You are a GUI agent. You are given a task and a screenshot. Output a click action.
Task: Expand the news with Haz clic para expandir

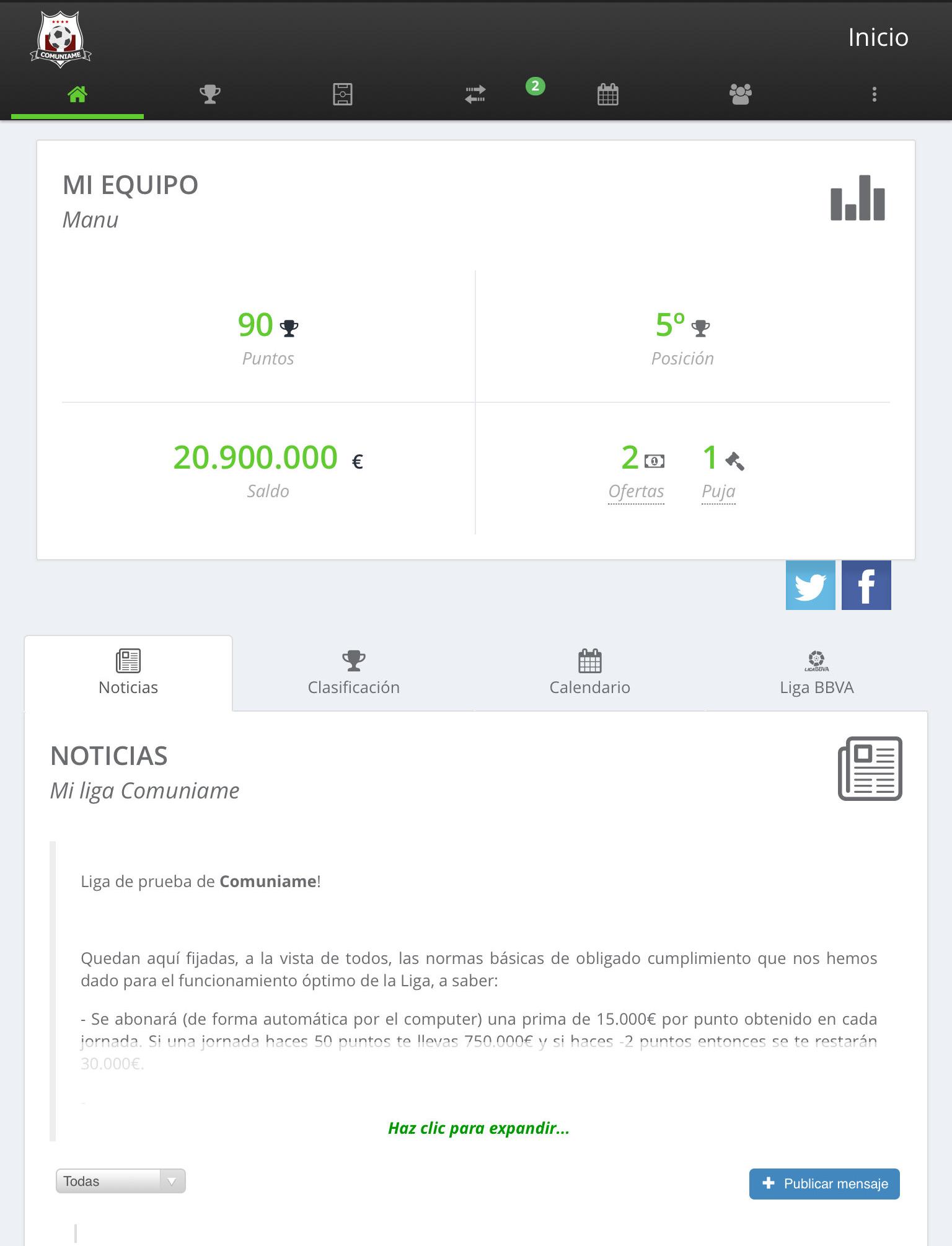tap(478, 1128)
